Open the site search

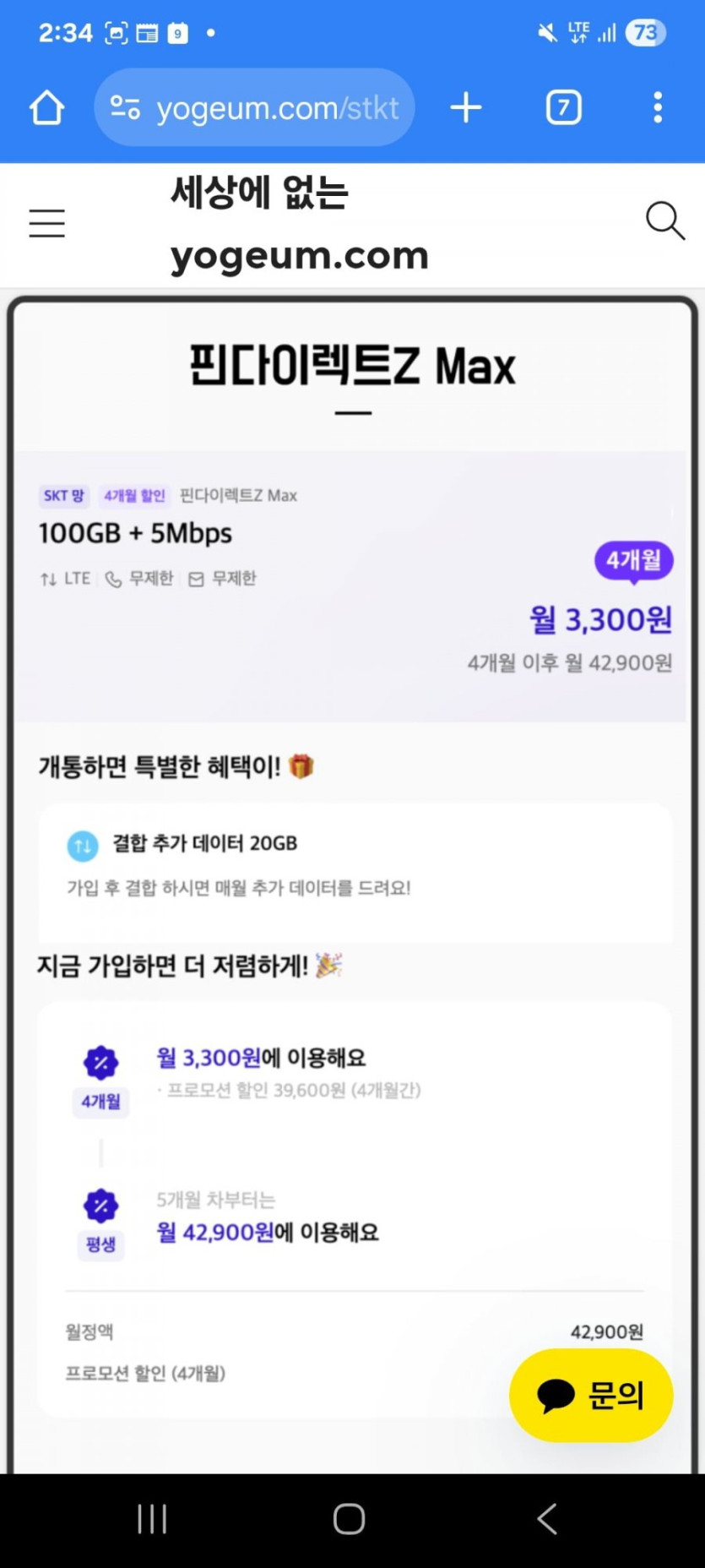tap(664, 221)
